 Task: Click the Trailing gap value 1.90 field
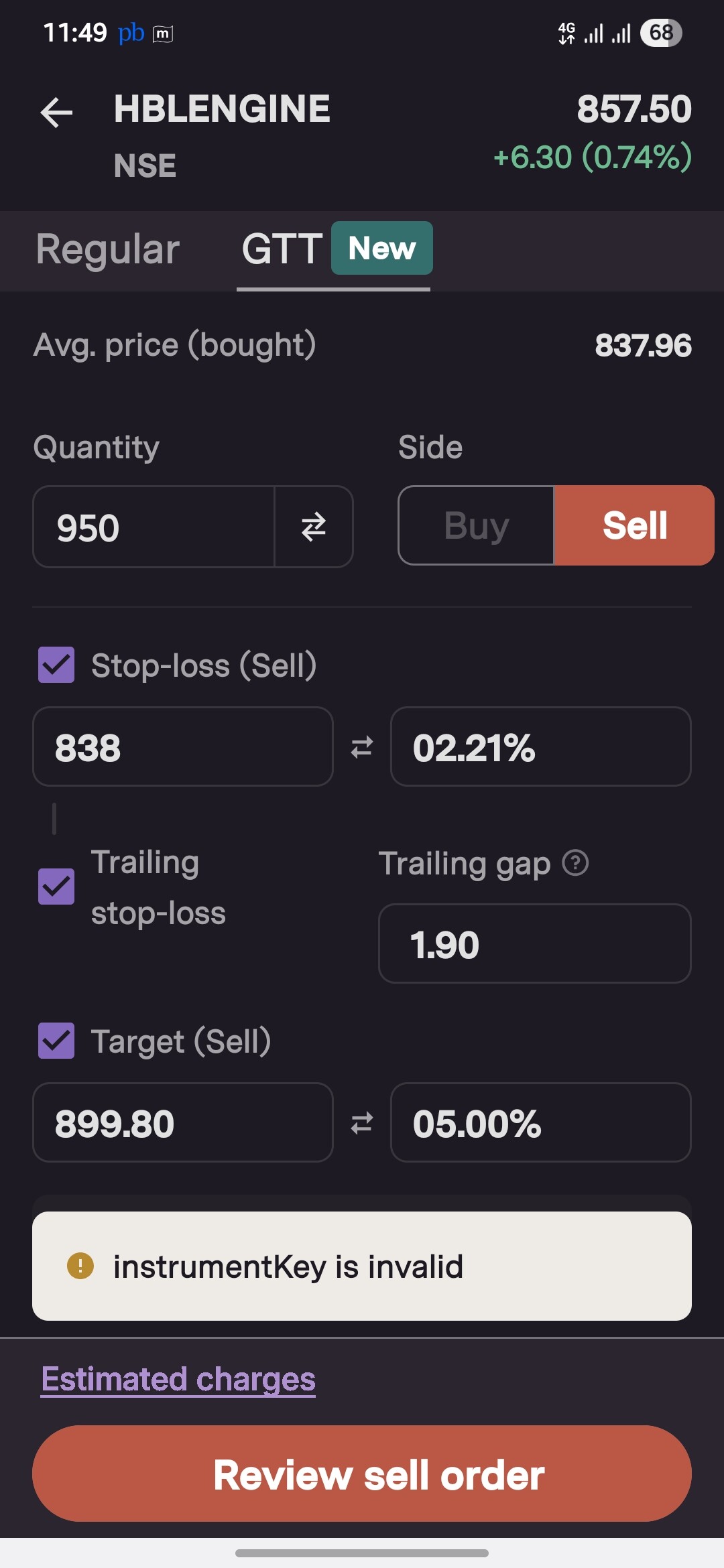(534, 944)
